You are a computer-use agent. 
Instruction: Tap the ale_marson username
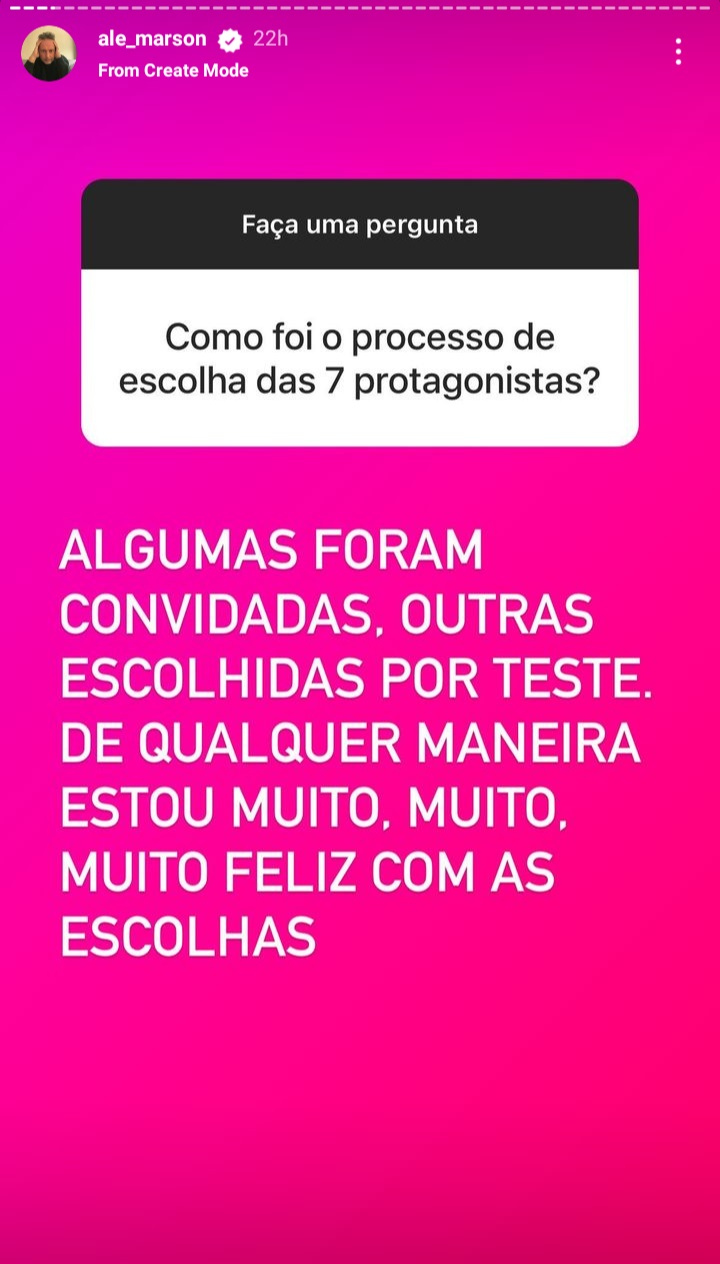tap(152, 39)
